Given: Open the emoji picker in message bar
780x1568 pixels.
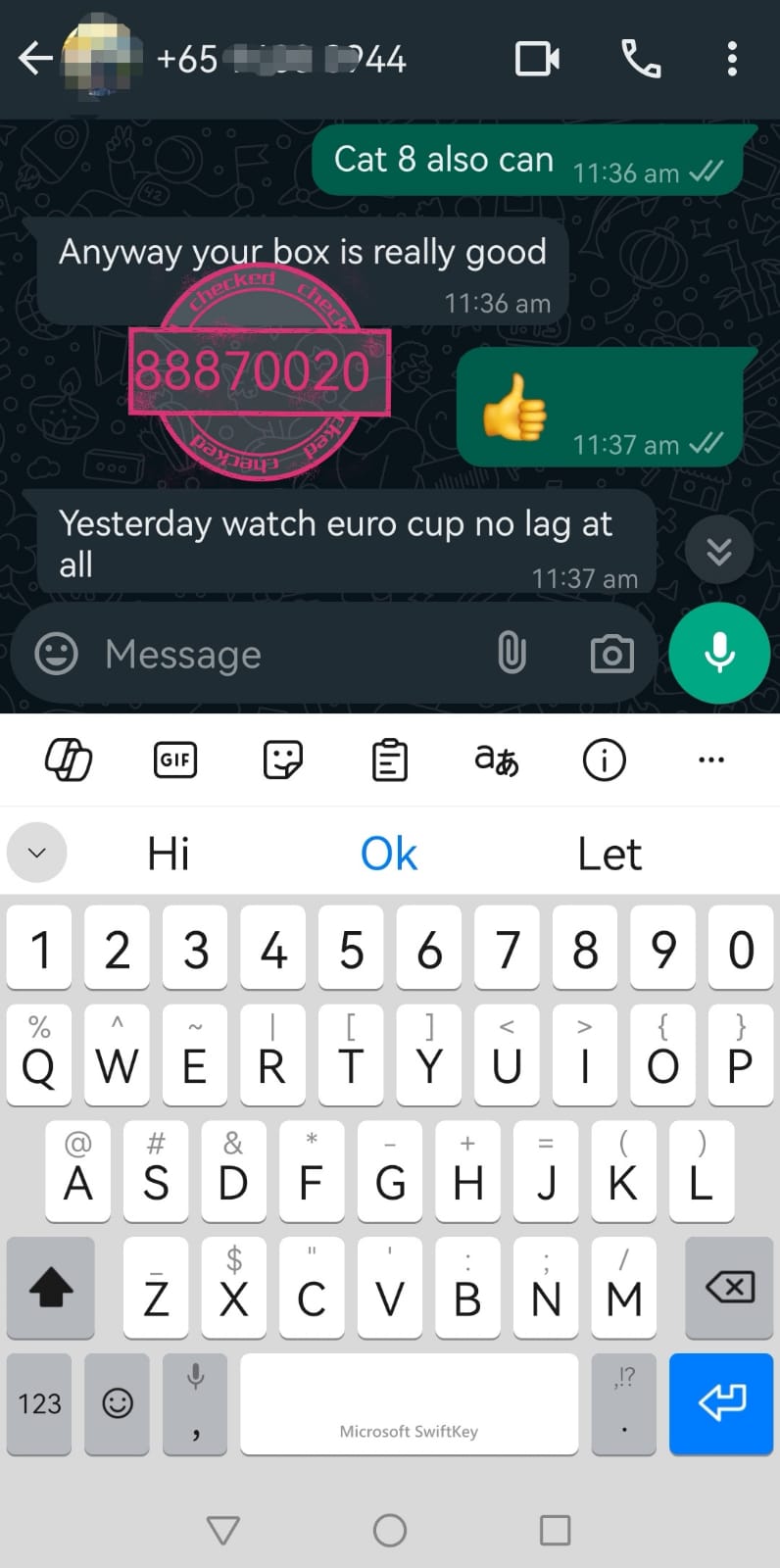Looking at the screenshot, I should (56, 654).
